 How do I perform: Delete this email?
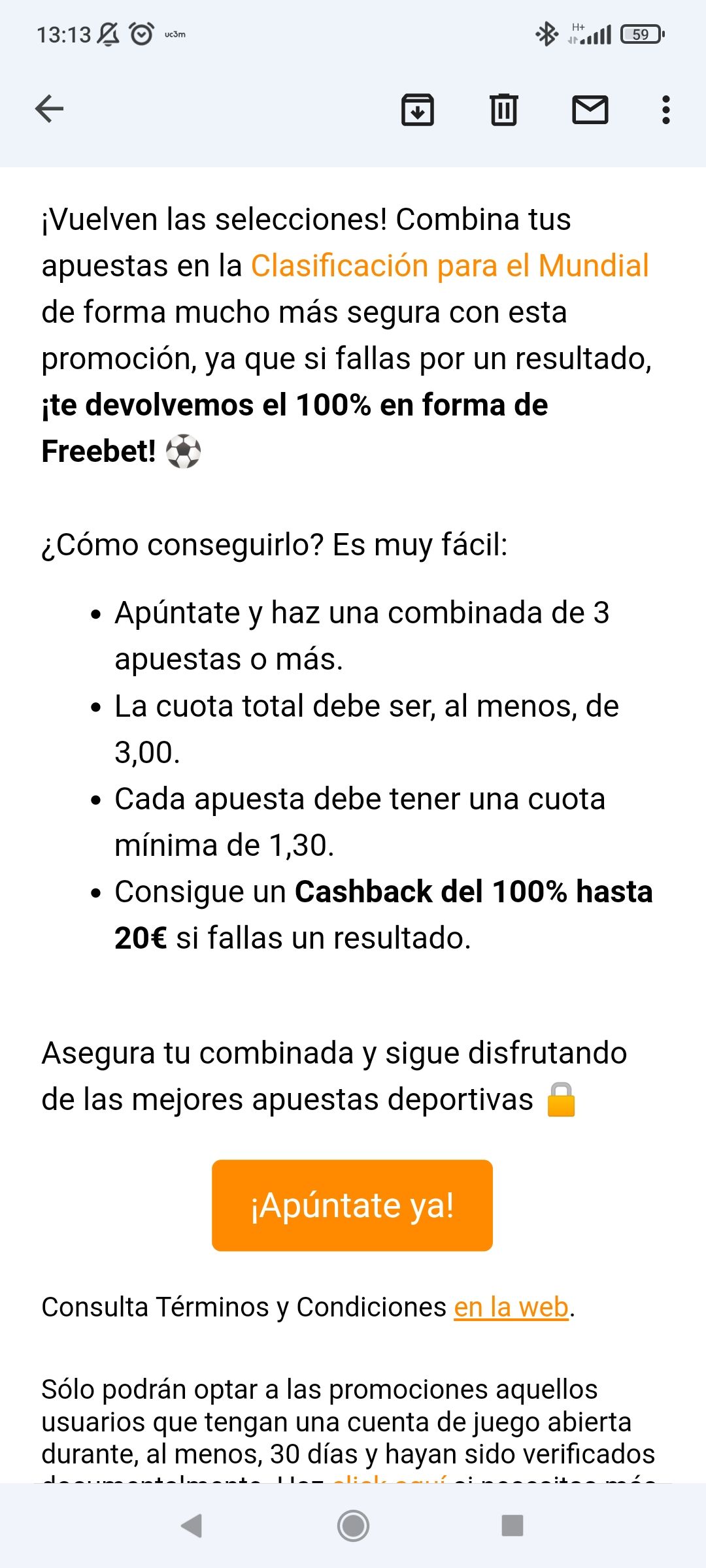[503, 109]
